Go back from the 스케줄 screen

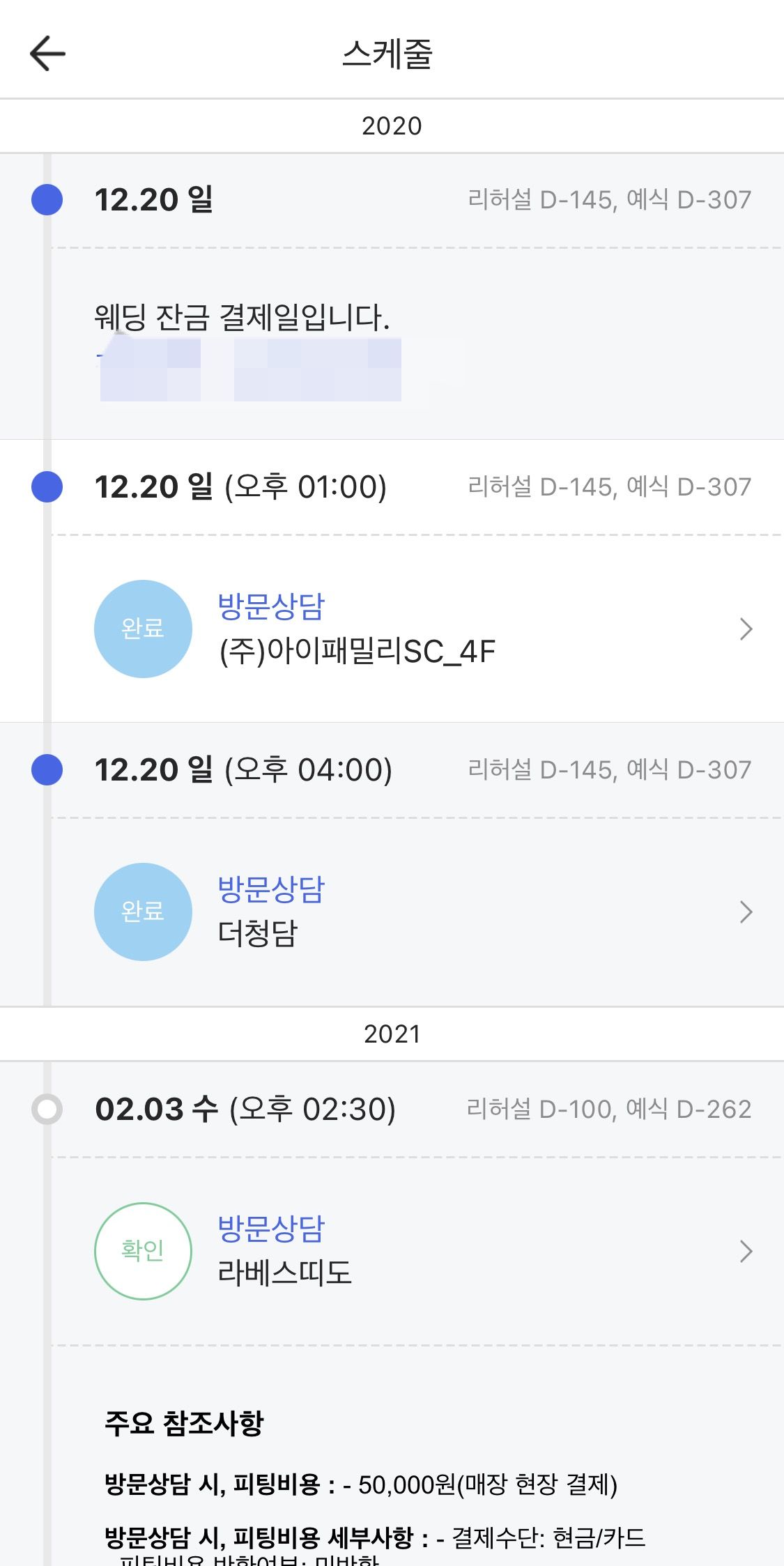tap(47, 54)
